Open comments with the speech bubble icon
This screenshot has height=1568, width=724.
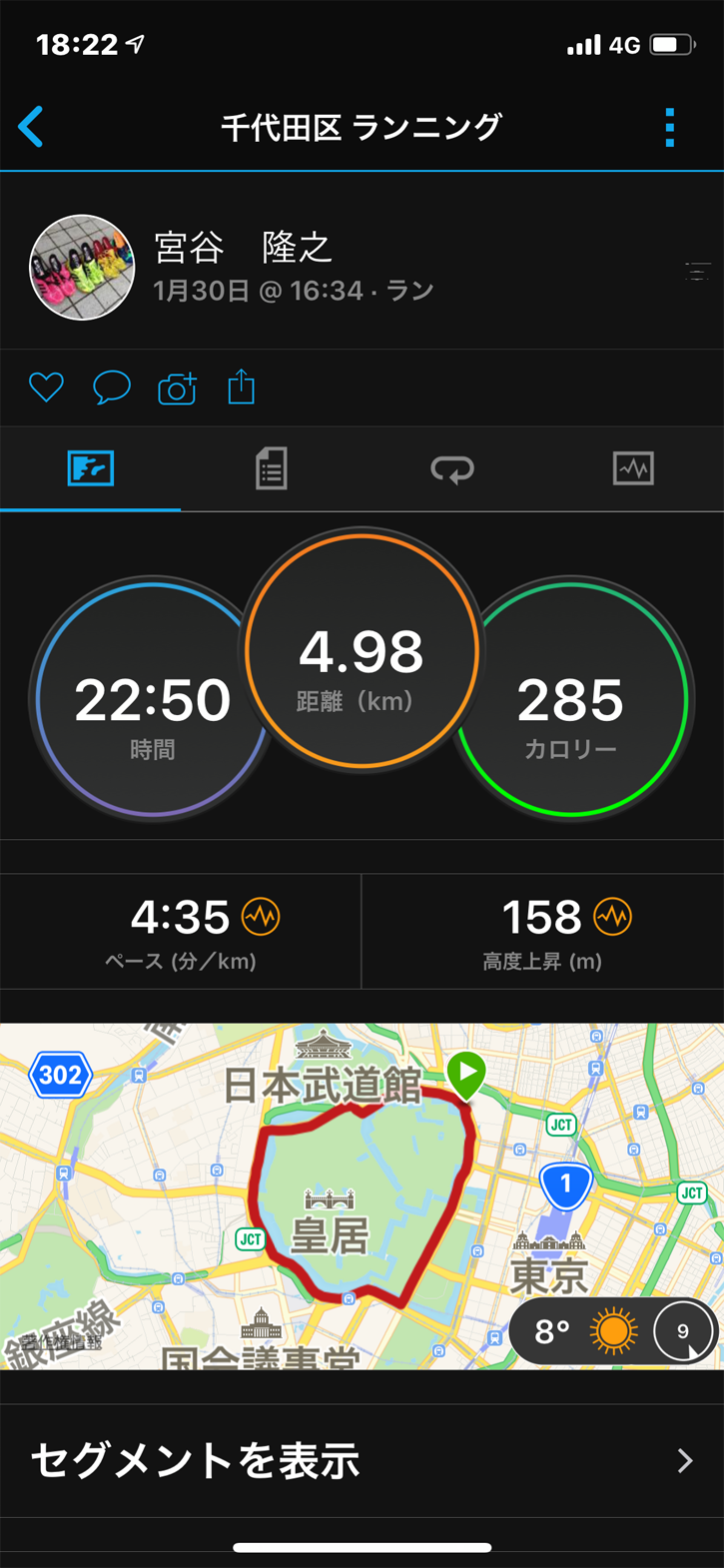pos(112,388)
